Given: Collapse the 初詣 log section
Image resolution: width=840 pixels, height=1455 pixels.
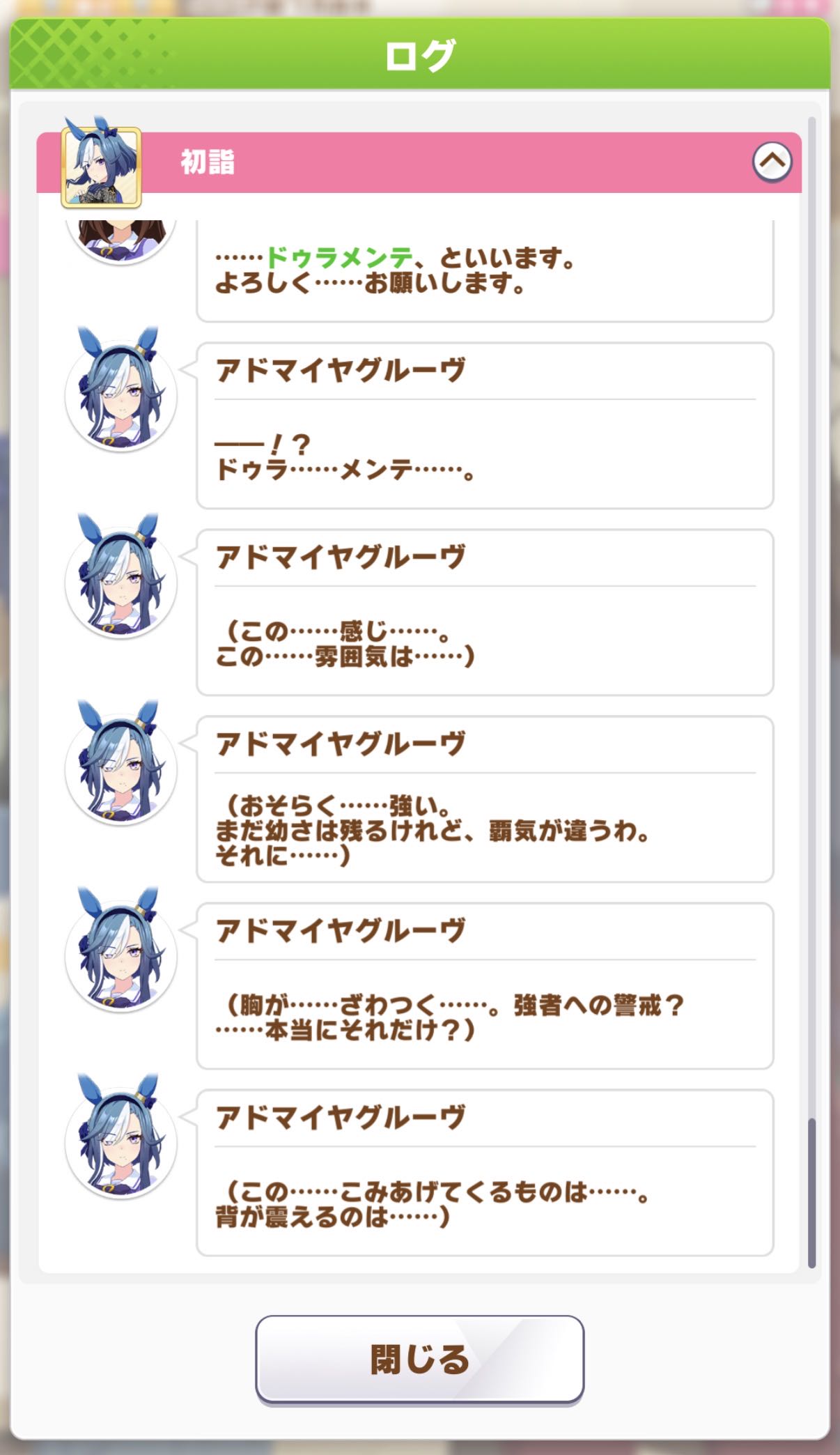Looking at the screenshot, I should click(772, 162).
